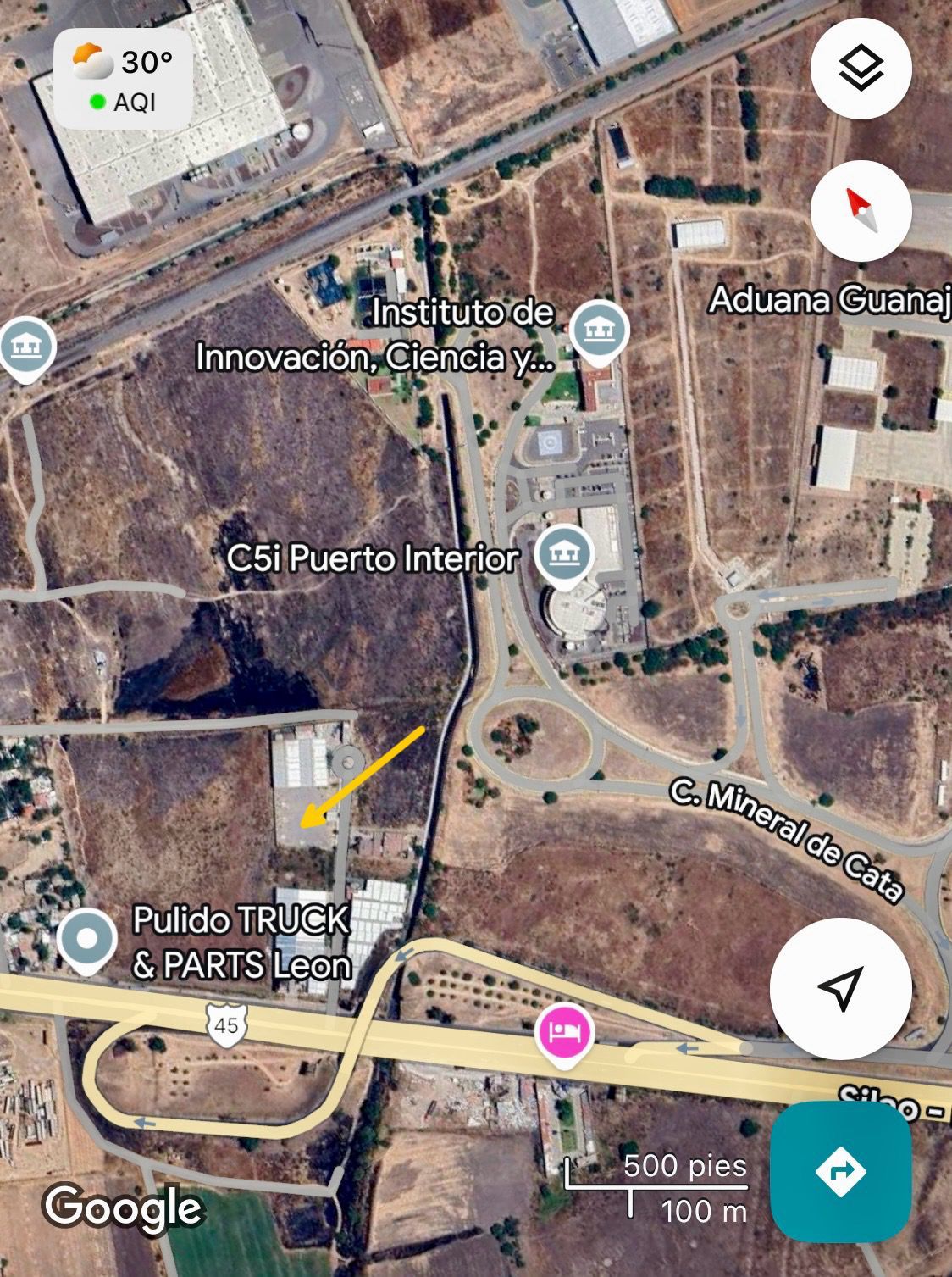The image size is (952, 1277).
Task: Open the map layers selector
Action: pyautogui.click(x=861, y=69)
